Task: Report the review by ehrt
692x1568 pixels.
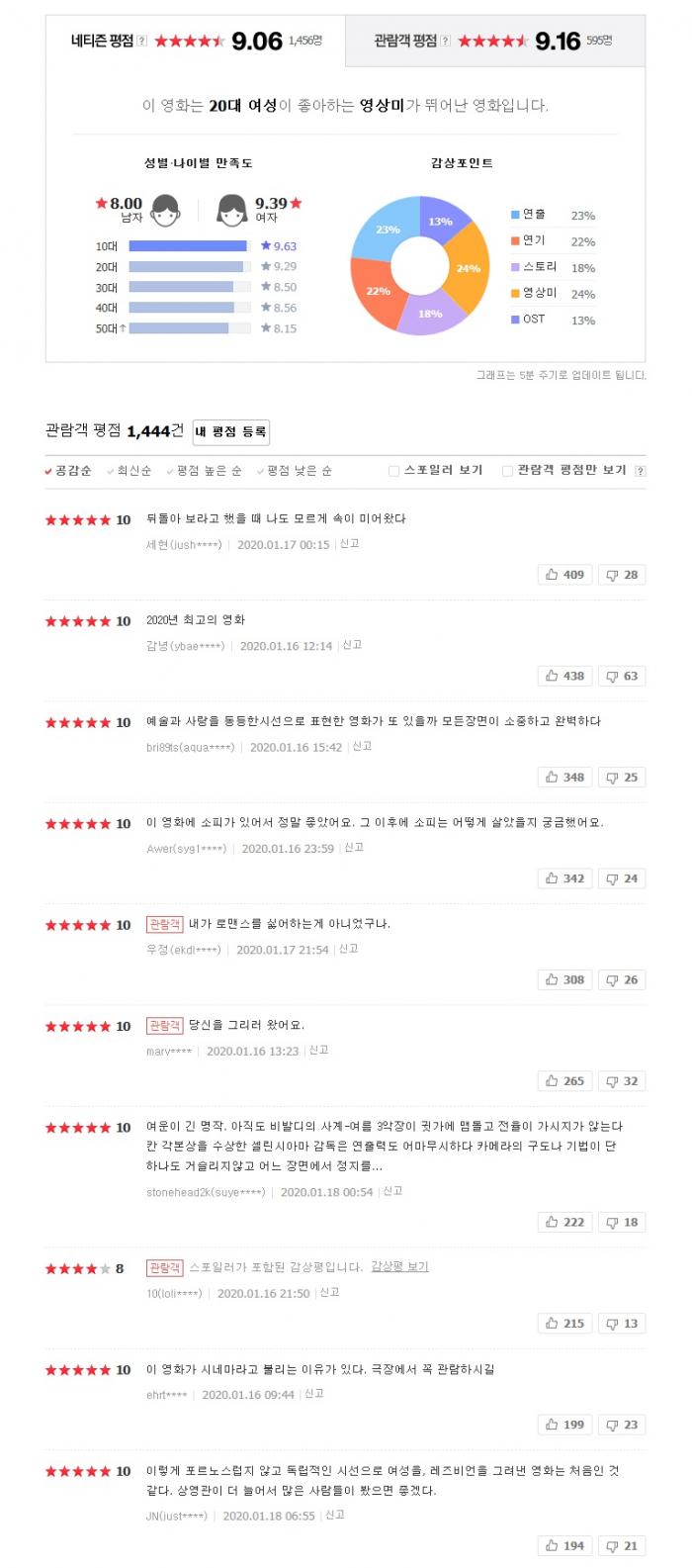Action: click(x=314, y=1394)
